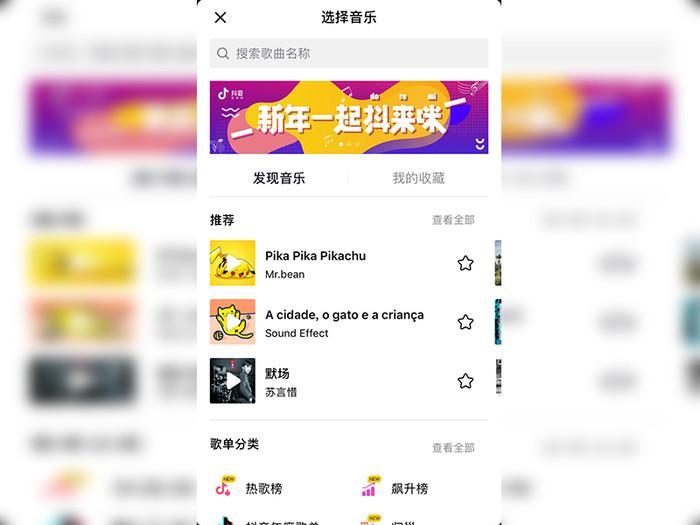This screenshot has height=525, width=700.
Task: Open the 热歌榜 playlist category
Action: (x=250, y=489)
